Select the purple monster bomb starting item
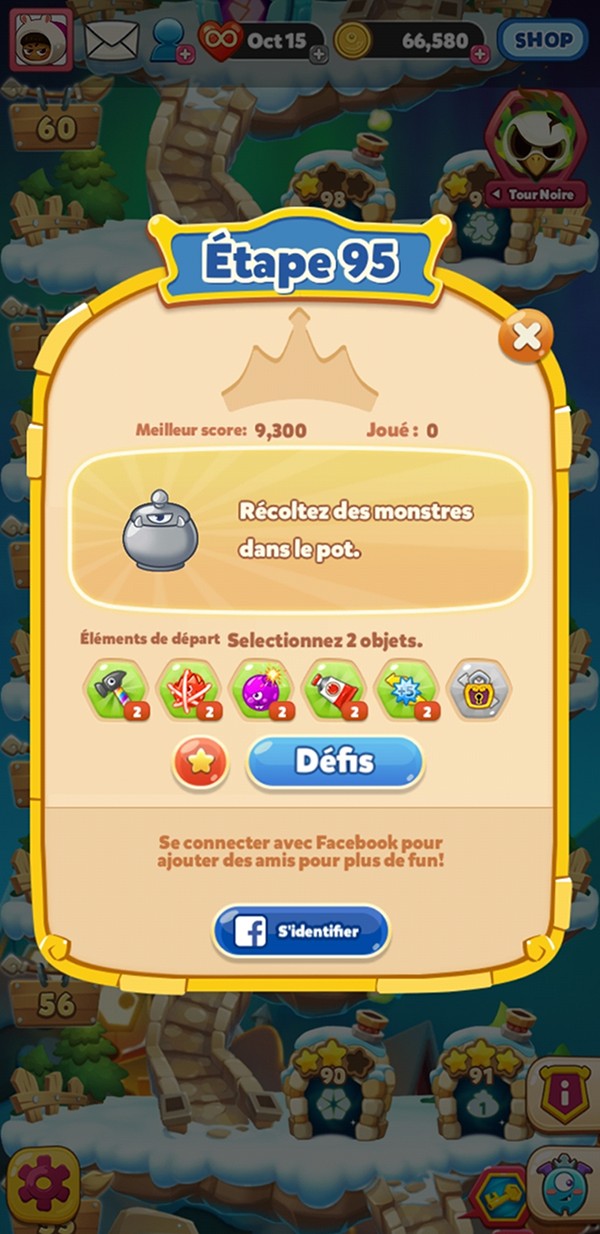The width and height of the screenshot is (600, 1234). tap(260, 687)
